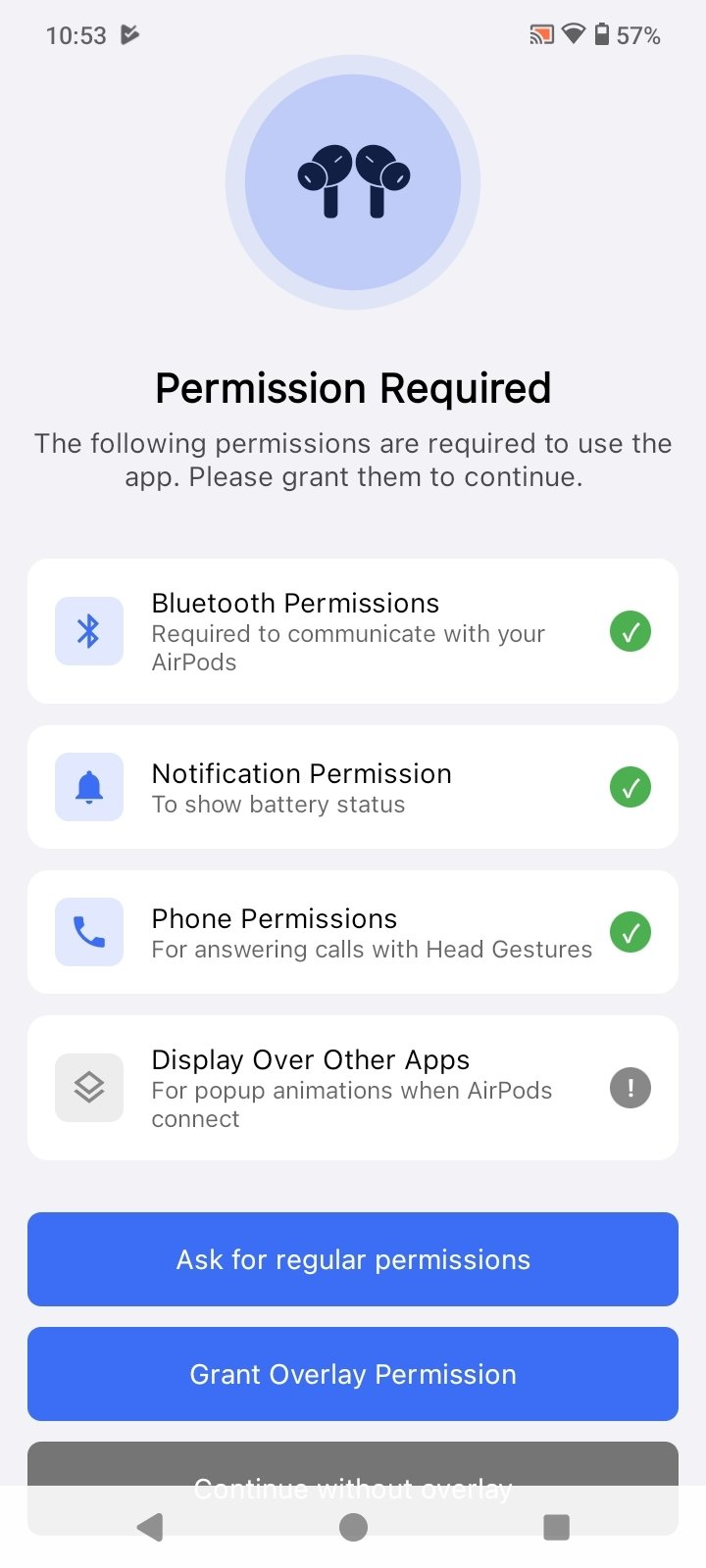
Task: Go back using system back button
Action: [150, 1527]
